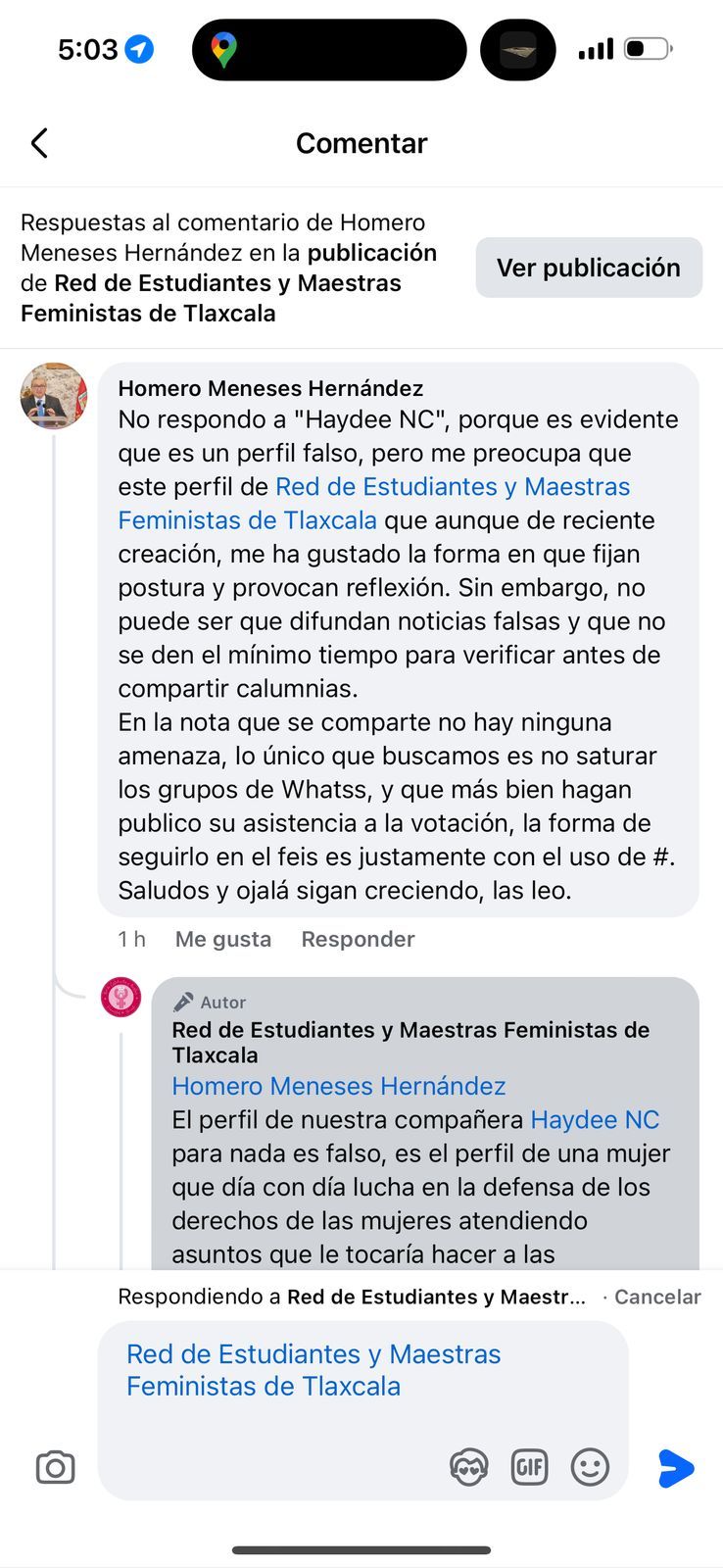Image resolution: width=723 pixels, height=1568 pixels.
Task: Open the emoji picker
Action: 590,1467
